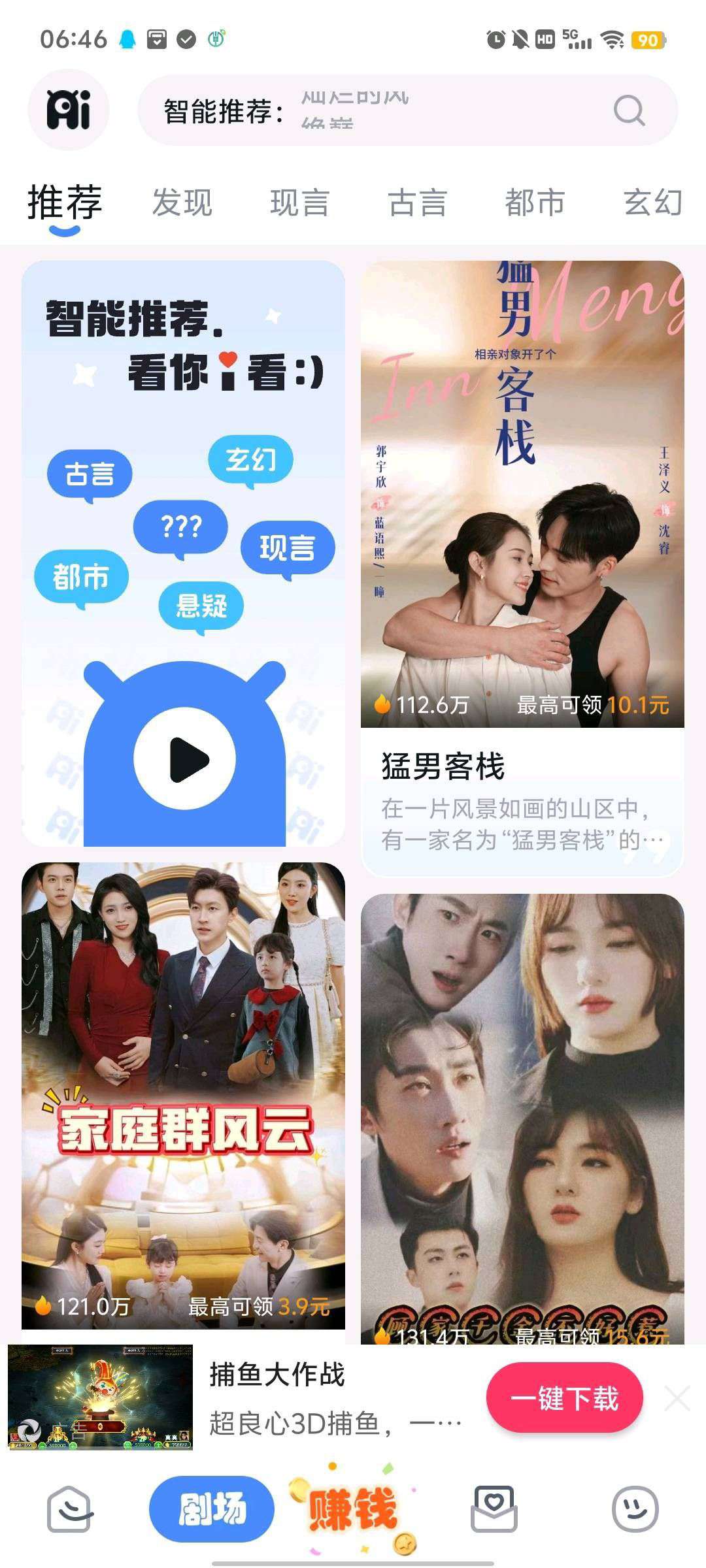Viewport: 706px width, 1568px height.
Task: Switch to the 发现 tab
Action: pos(182,202)
